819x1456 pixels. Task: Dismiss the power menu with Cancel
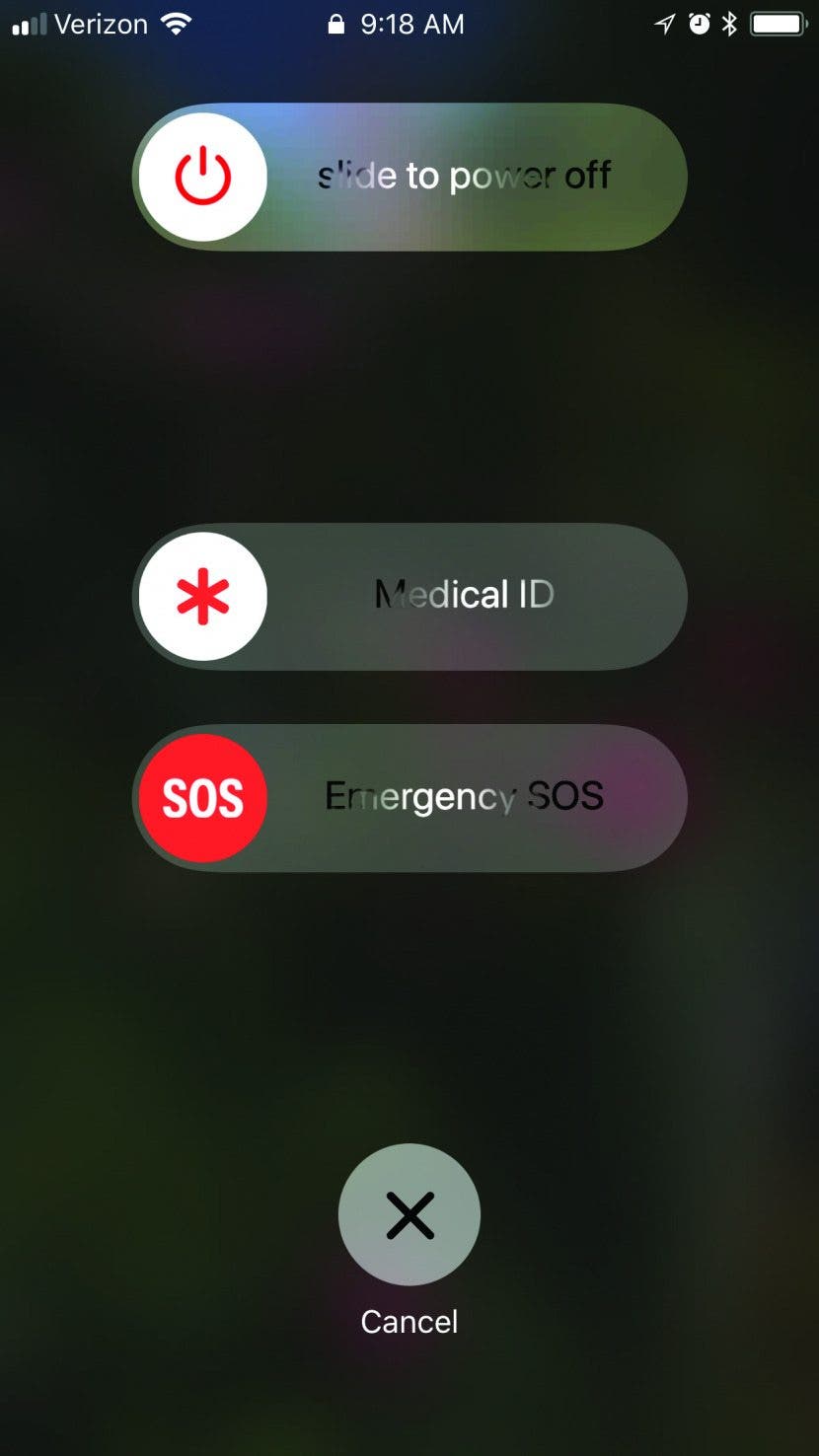409,1214
